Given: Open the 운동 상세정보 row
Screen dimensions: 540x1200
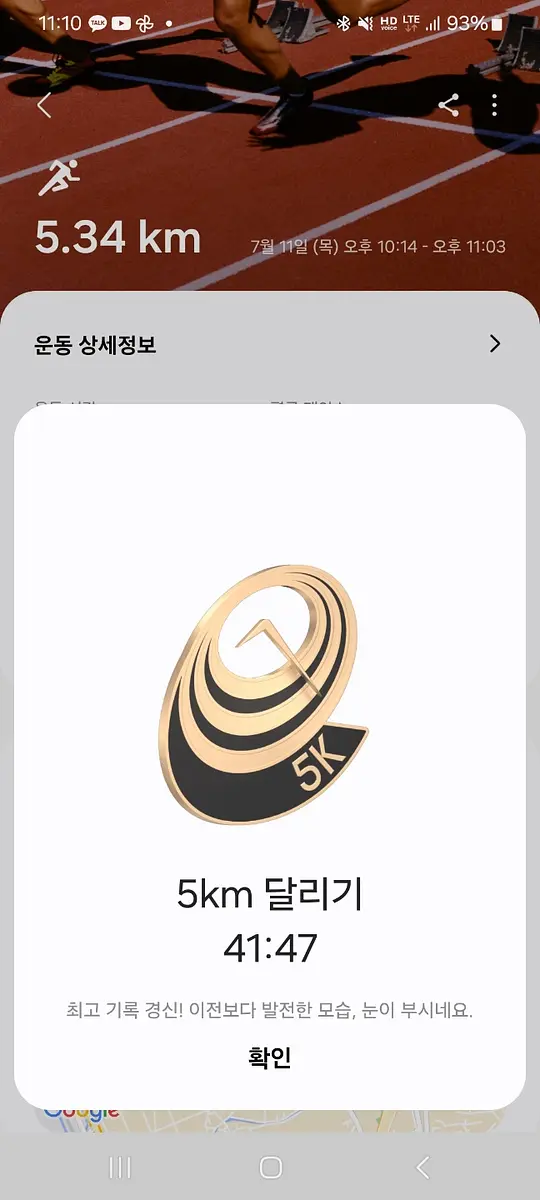Looking at the screenshot, I should pyautogui.click(x=269, y=345).
